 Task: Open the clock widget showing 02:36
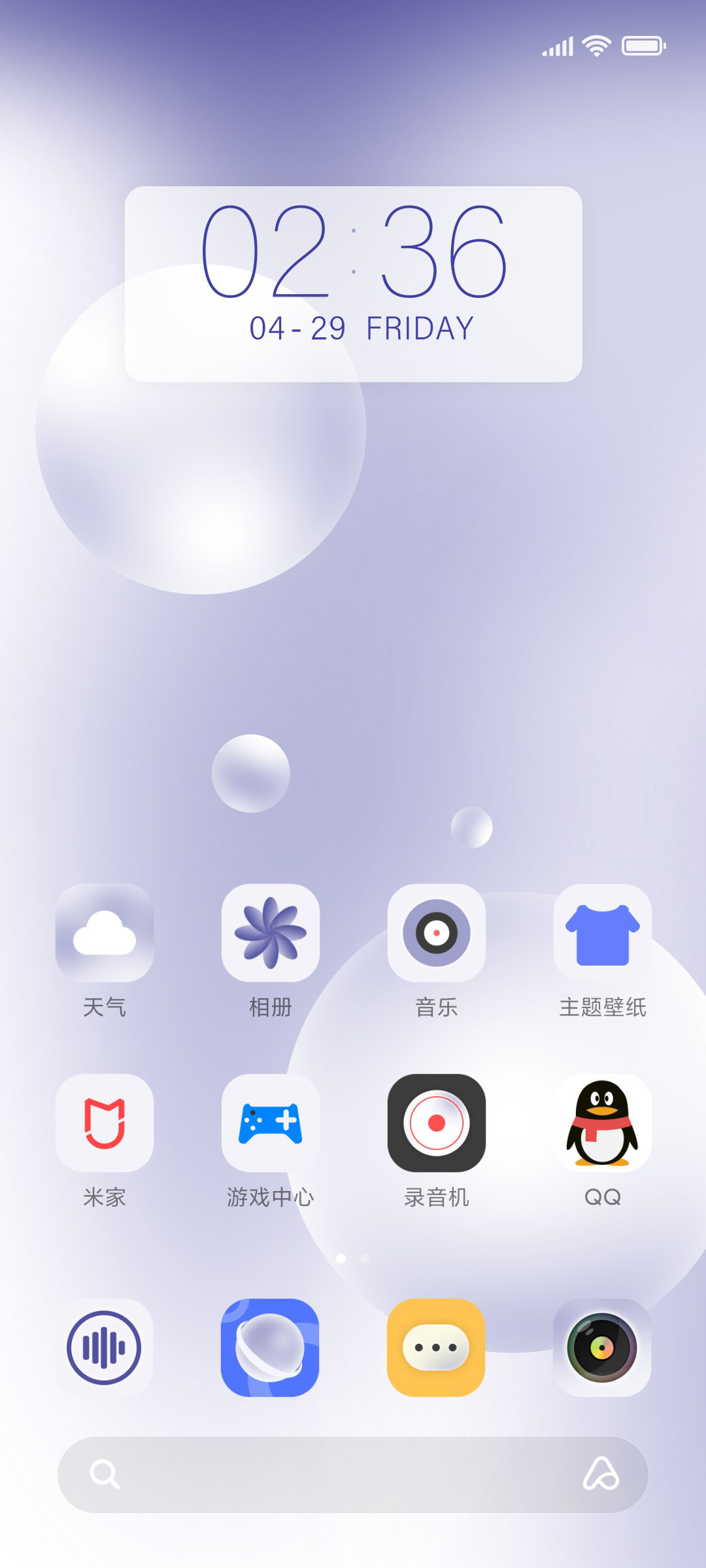[x=354, y=284]
